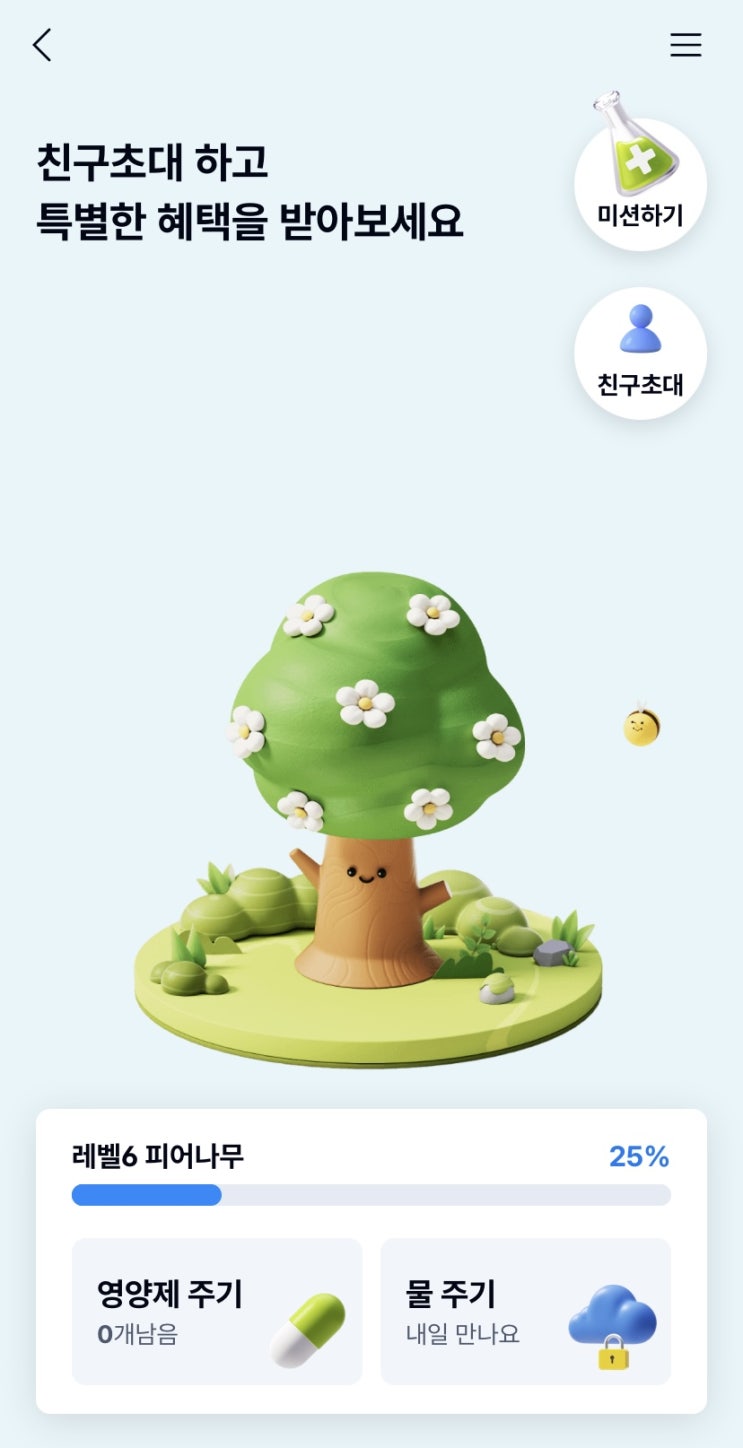The height and width of the screenshot is (1448, 743).
Task: Tap the 친구초대 invite friends button
Action: (640, 353)
